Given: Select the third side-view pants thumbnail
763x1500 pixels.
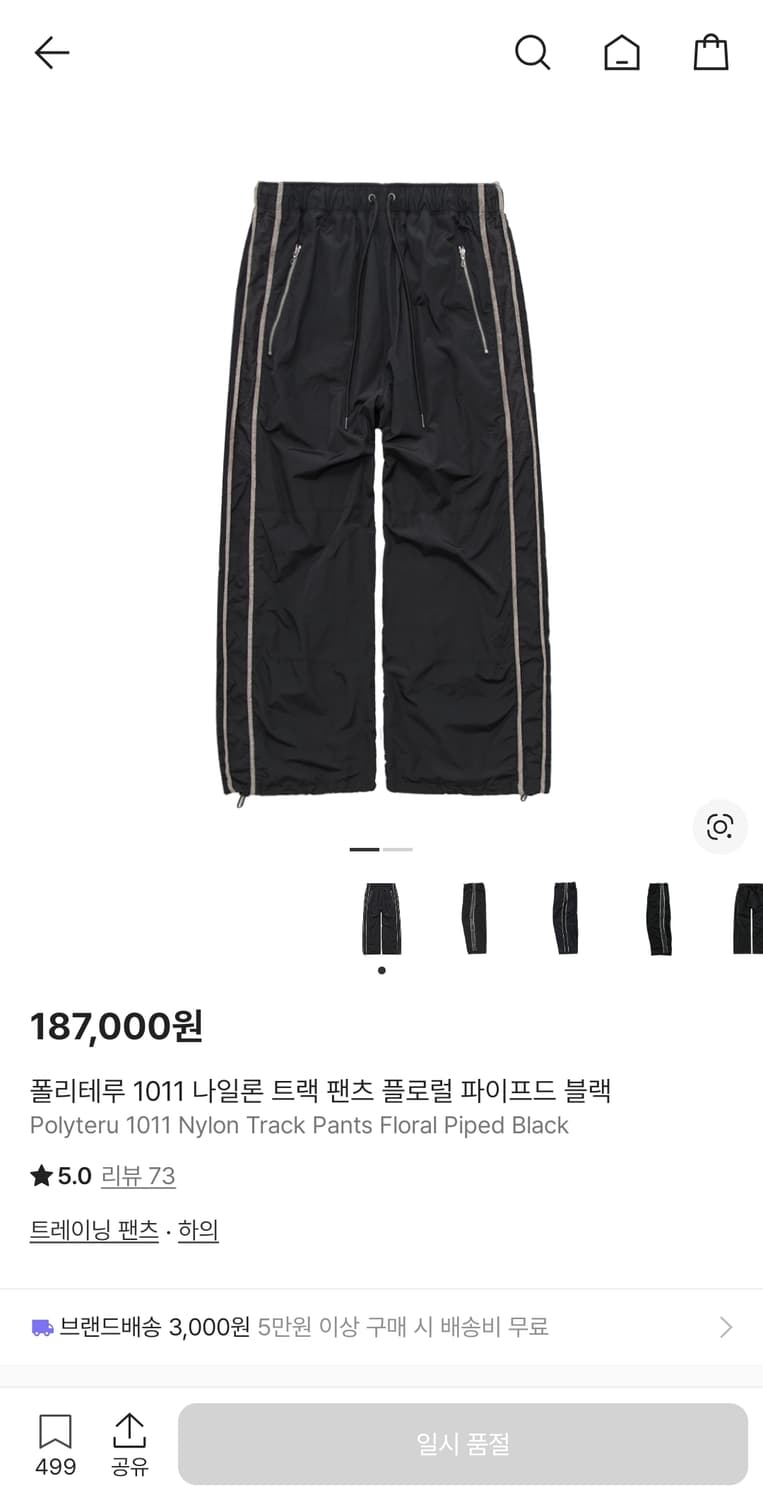Looking at the screenshot, I should point(564,917).
